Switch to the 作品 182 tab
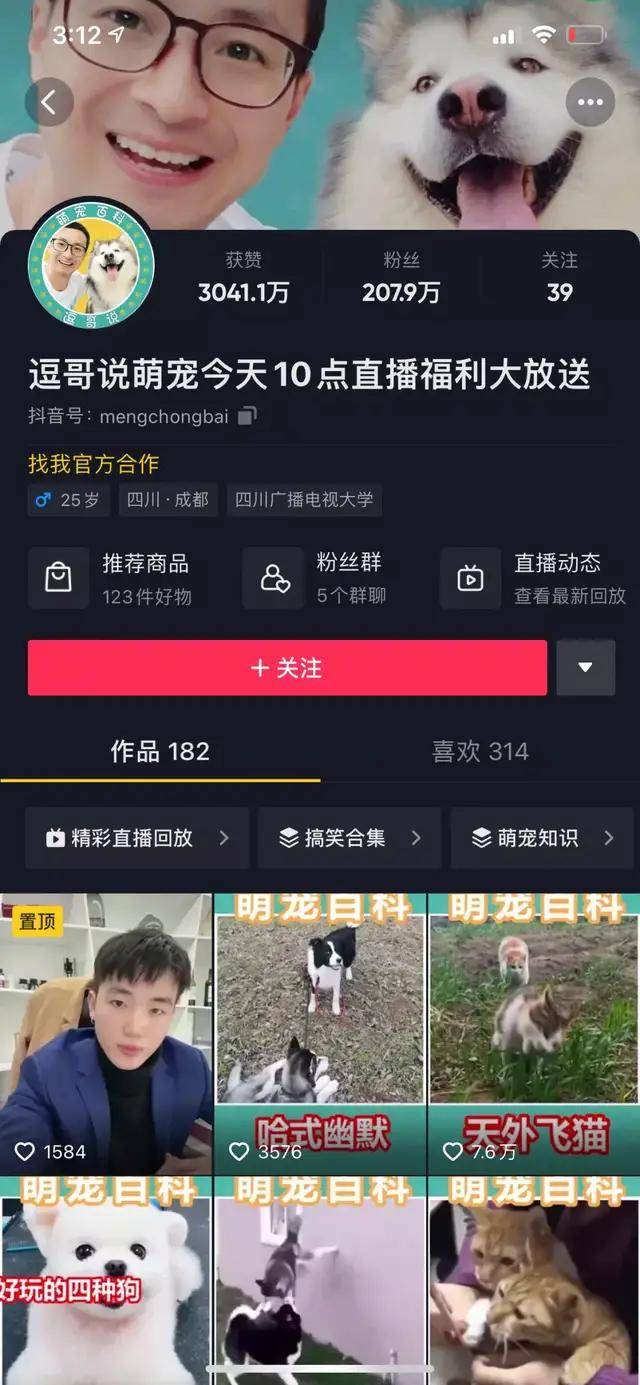The image size is (640, 1385). tap(160, 752)
